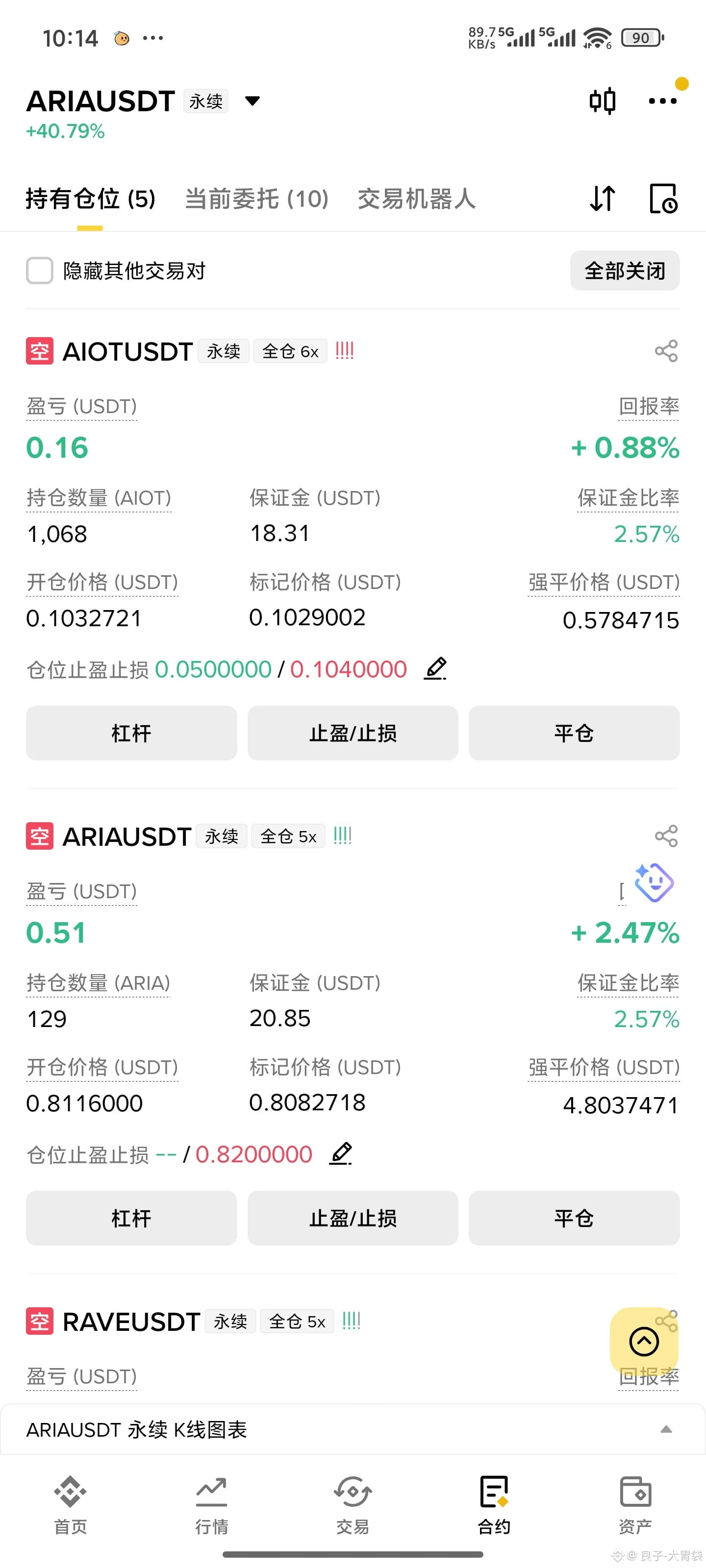Open the candlestick chart icon
This screenshot has height=1568, width=706.
click(602, 101)
